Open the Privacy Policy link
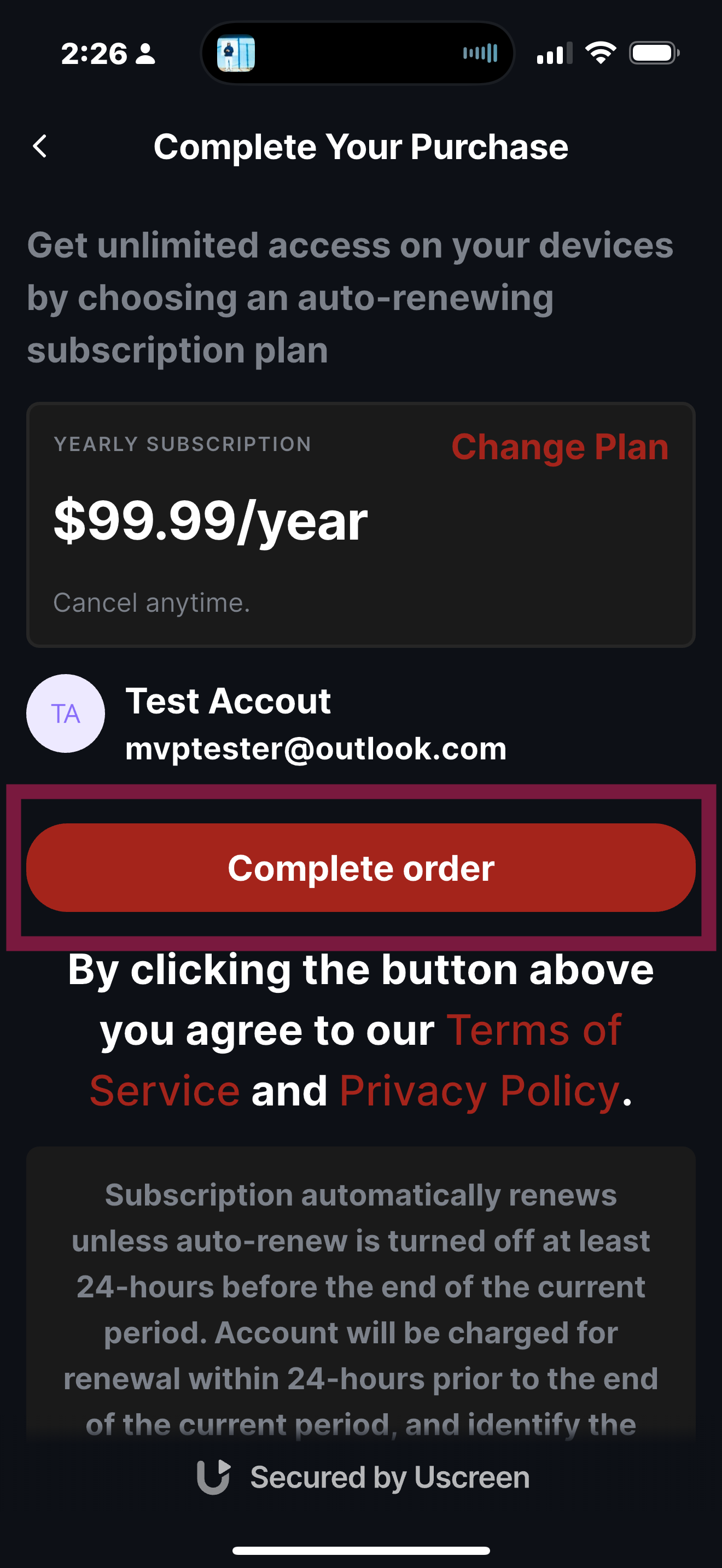Screen dimensions: 722x1568 (479, 1091)
